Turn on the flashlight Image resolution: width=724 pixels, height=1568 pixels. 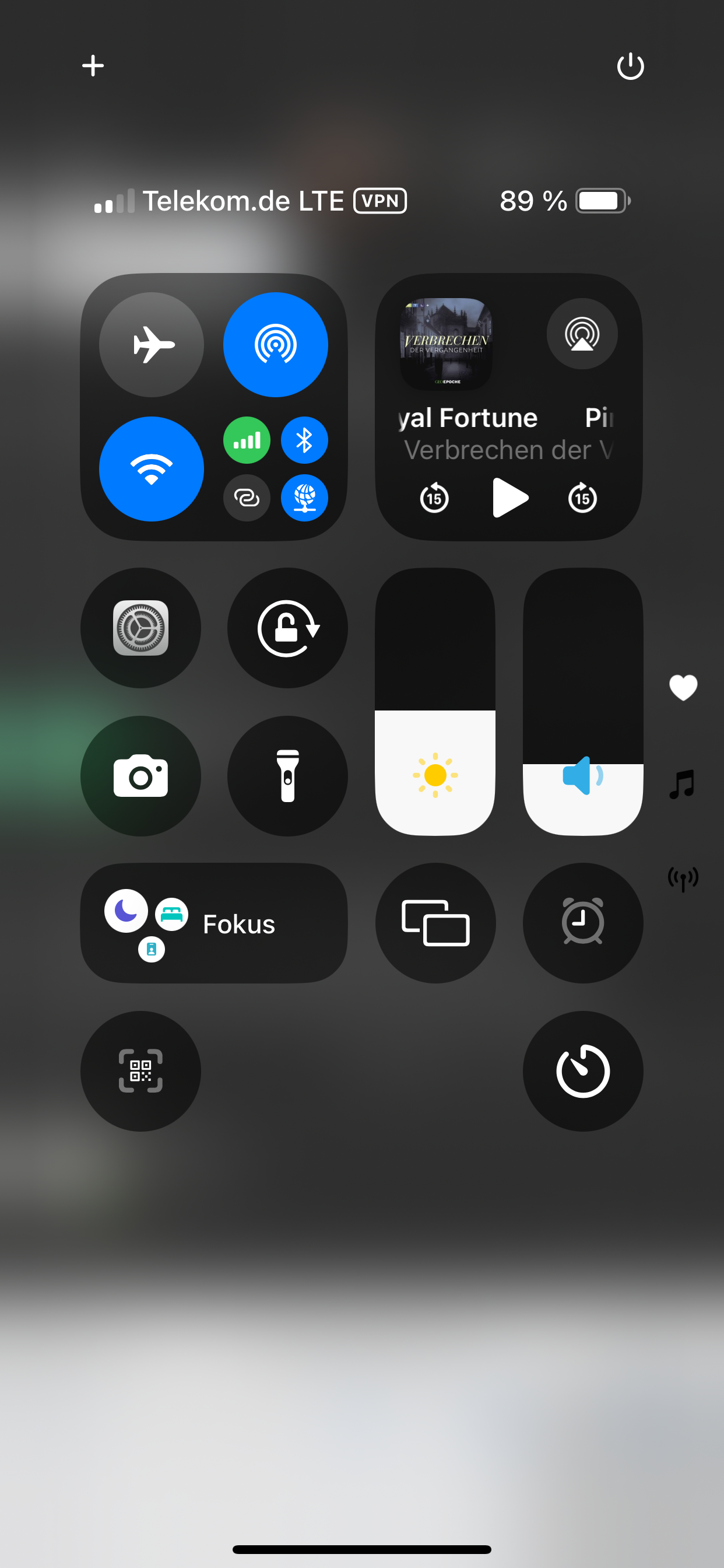[288, 775]
